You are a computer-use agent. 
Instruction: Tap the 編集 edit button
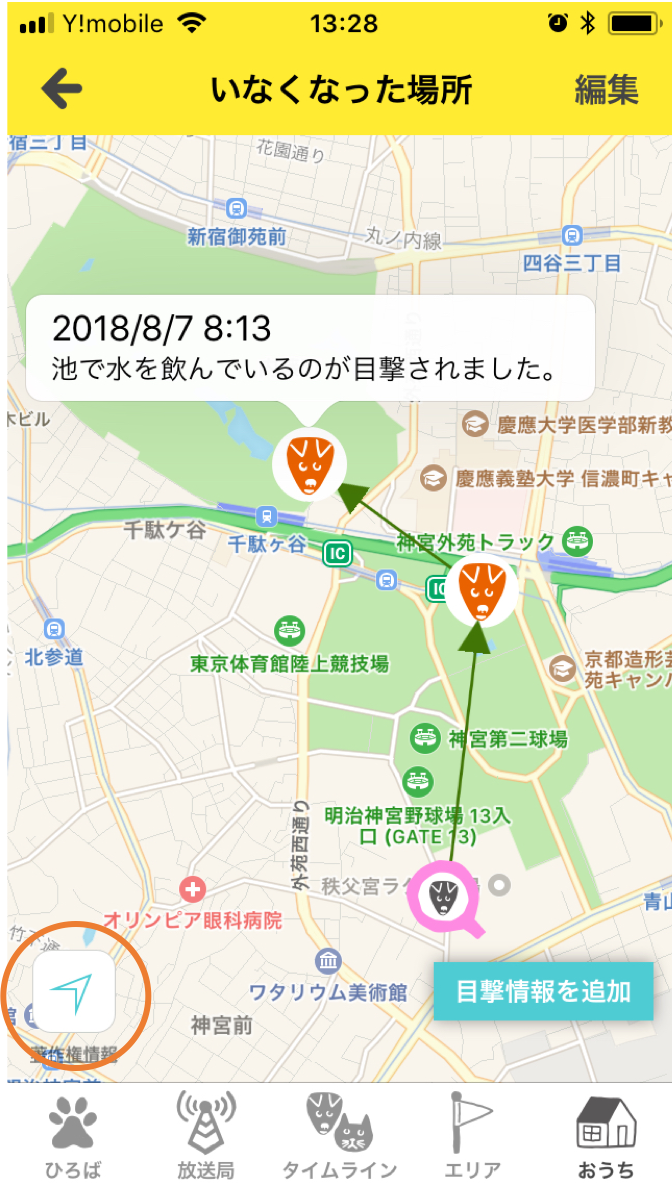click(606, 90)
